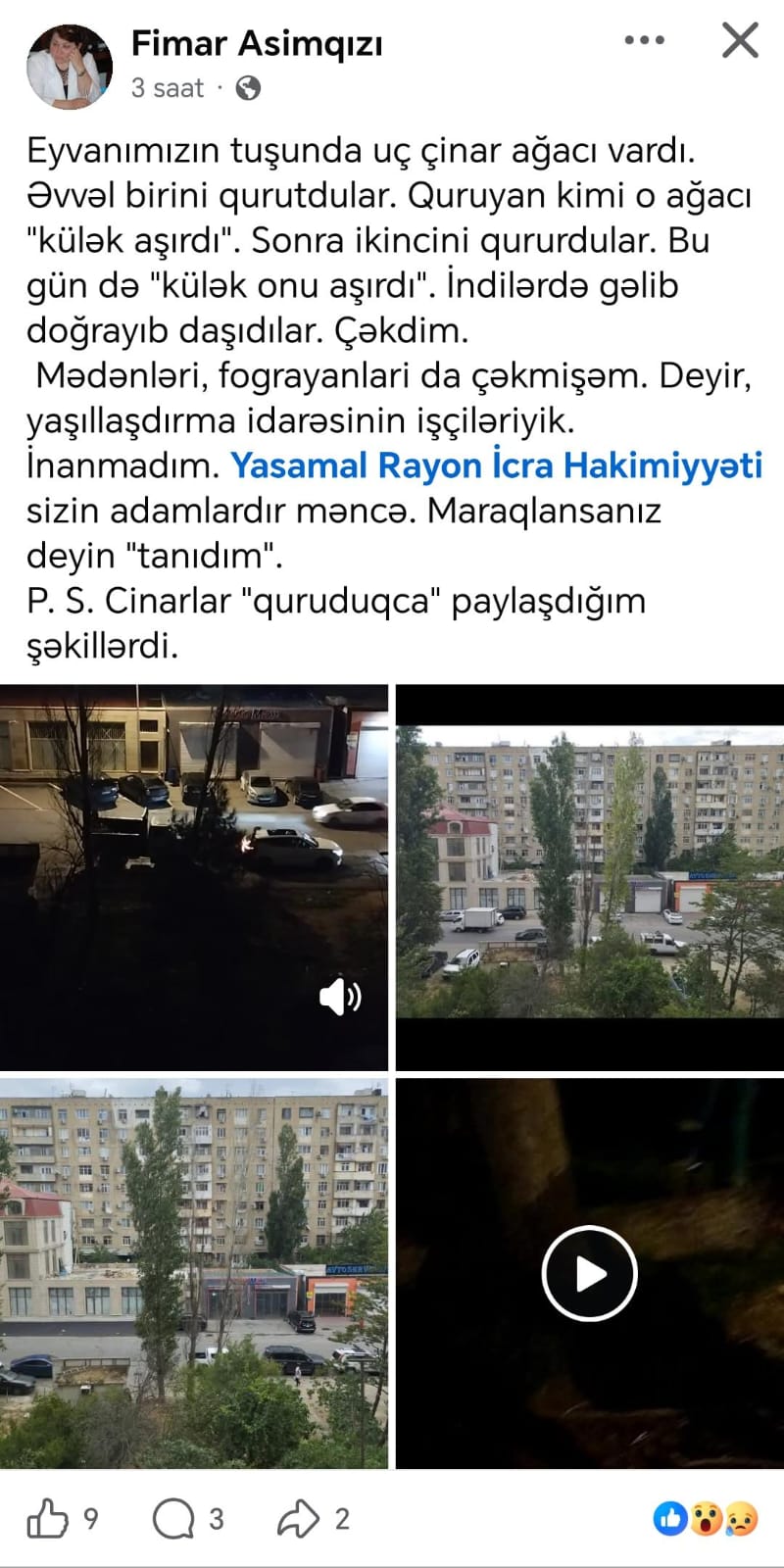This screenshot has width=784, height=1568.
Task: Play the dark bottom-right video
Action: pyautogui.click(x=589, y=1274)
